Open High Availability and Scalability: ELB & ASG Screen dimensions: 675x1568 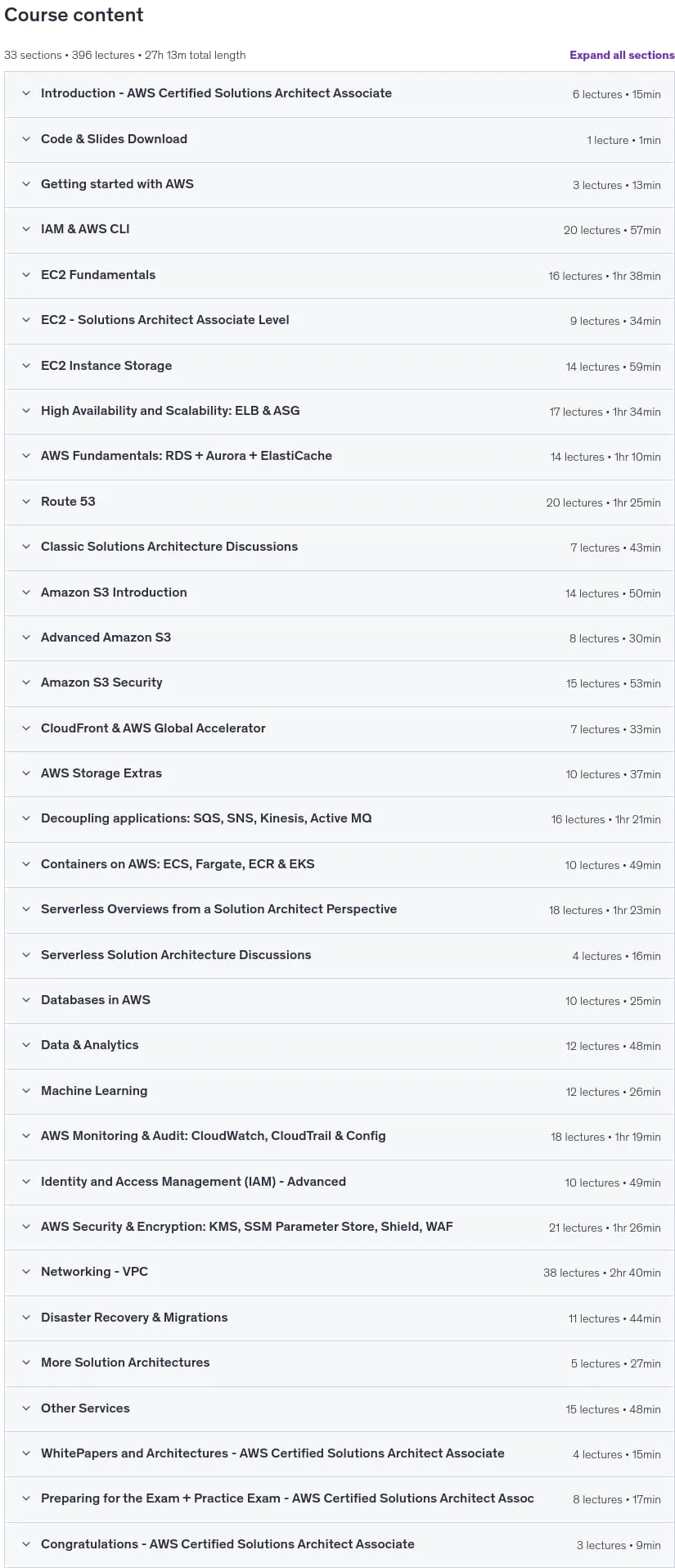point(340,412)
